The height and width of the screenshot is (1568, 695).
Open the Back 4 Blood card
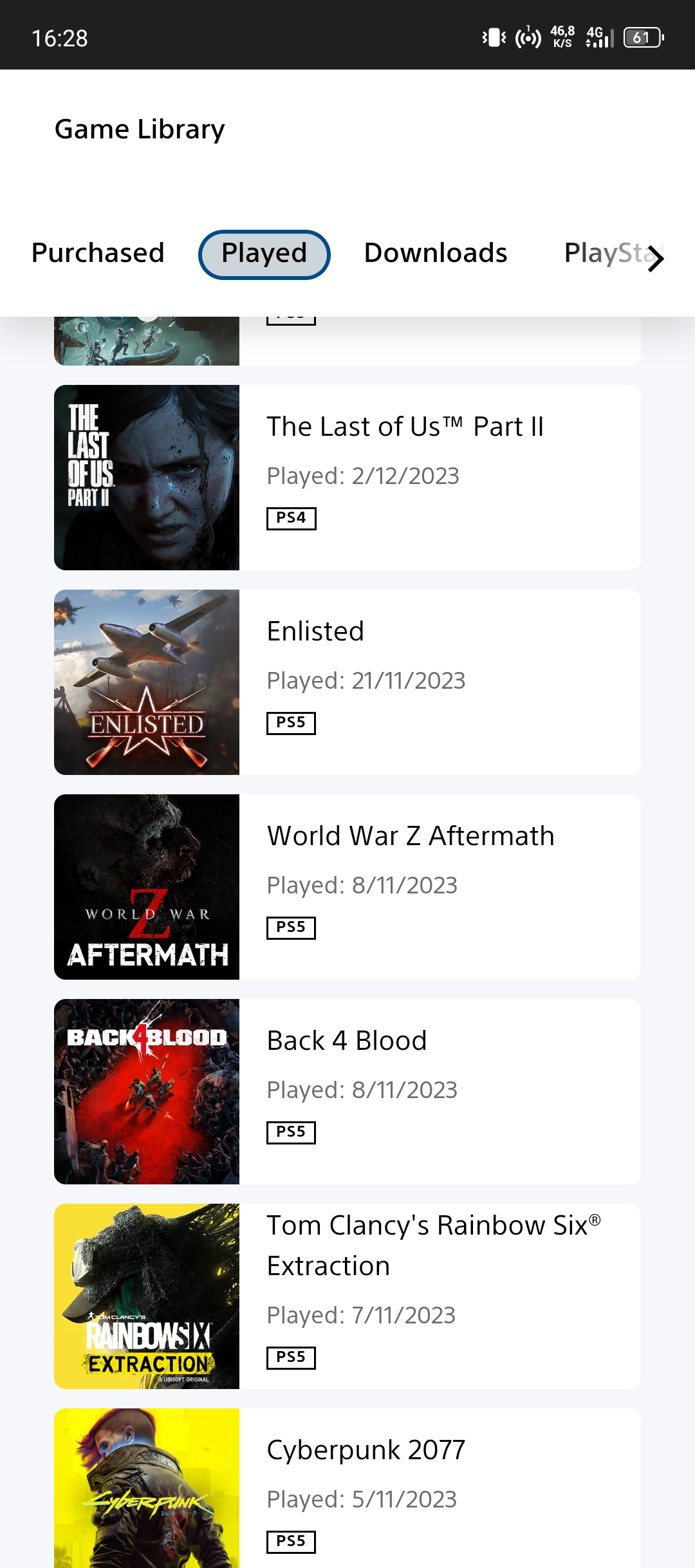347,1092
